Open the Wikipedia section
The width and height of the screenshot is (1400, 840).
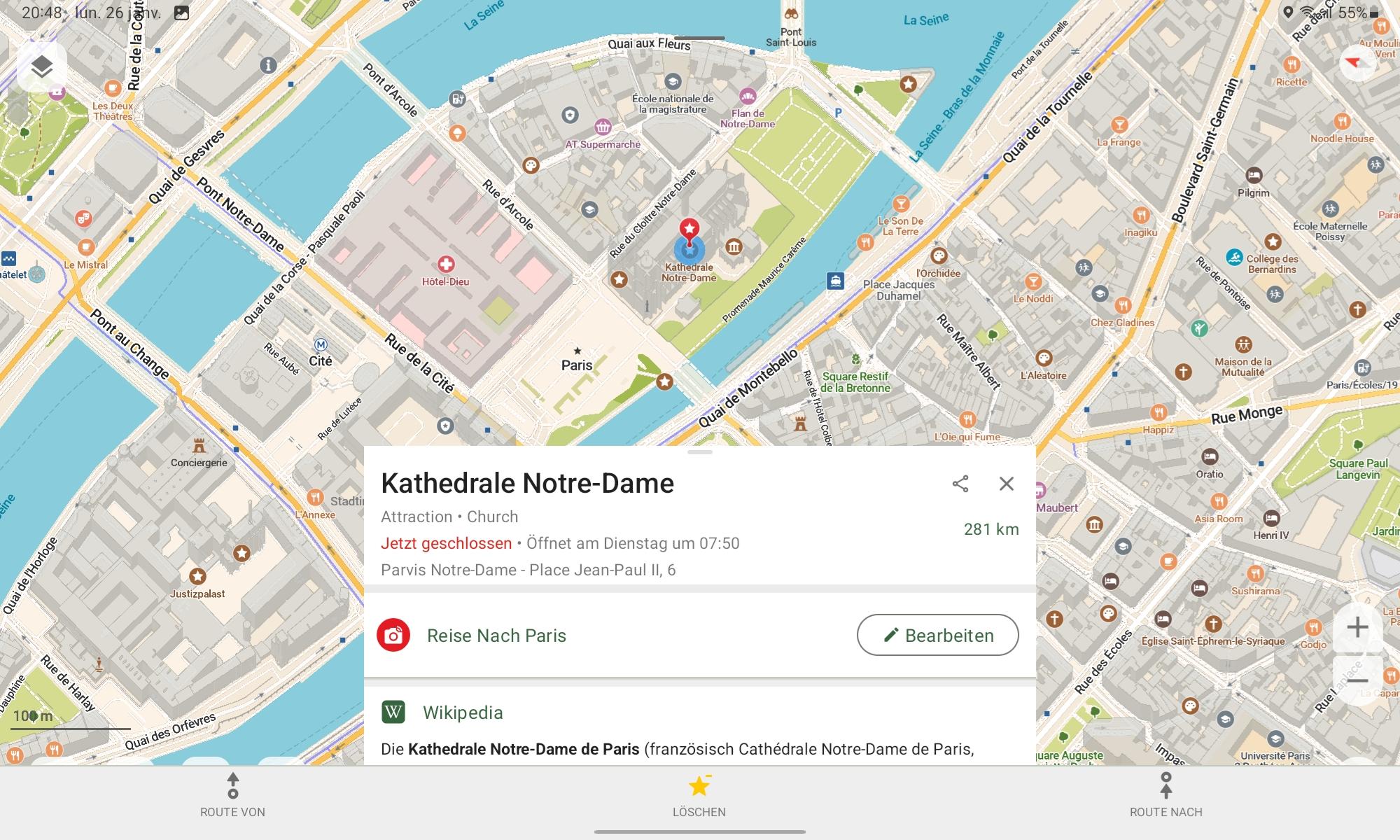click(462, 713)
